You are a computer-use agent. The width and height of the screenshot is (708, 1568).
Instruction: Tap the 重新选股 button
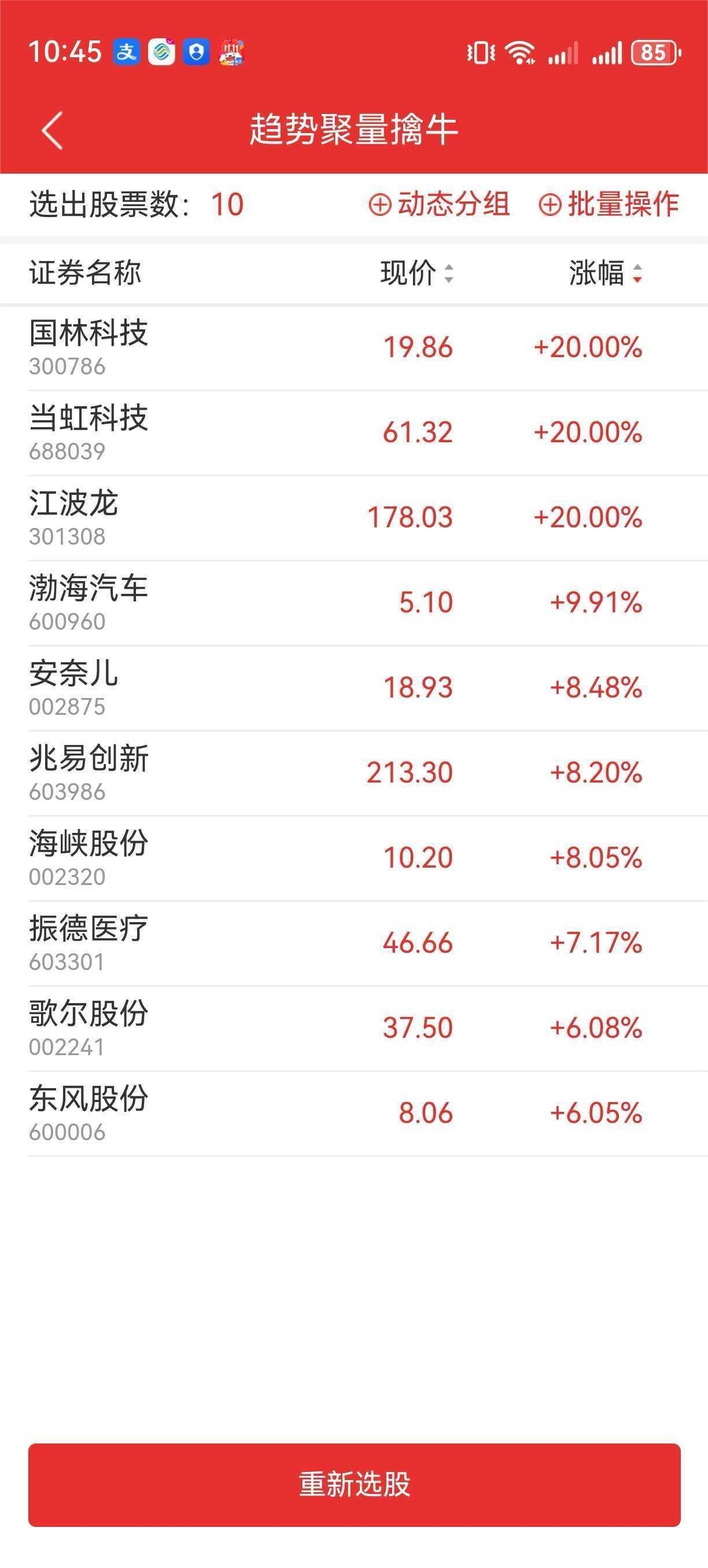(354, 1485)
